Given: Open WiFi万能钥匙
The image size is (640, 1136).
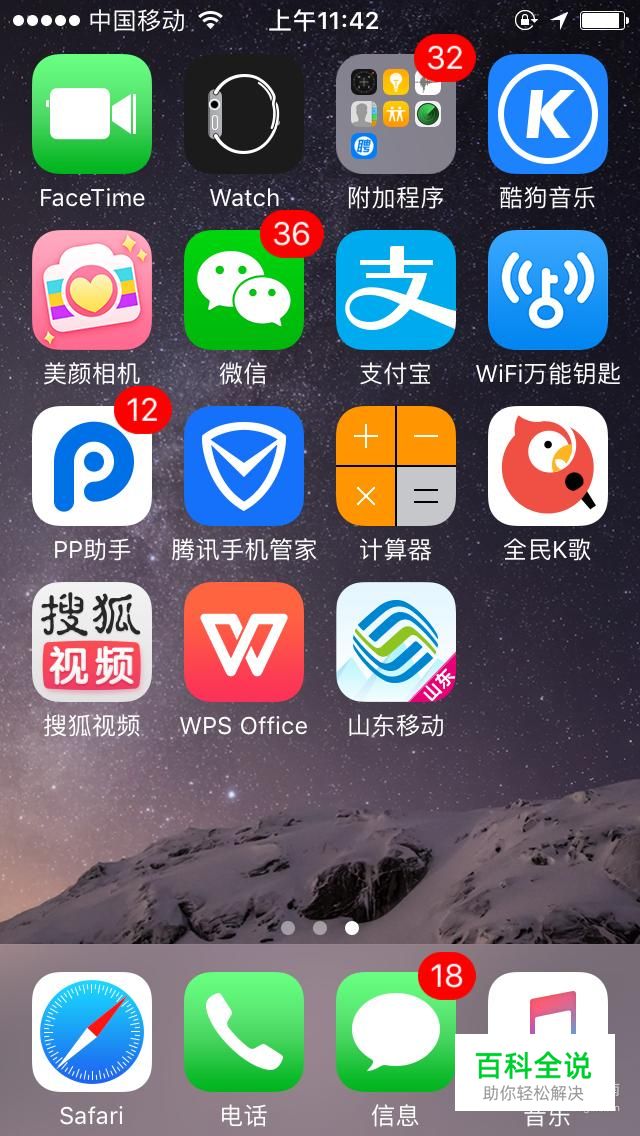Looking at the screenshot, I should coord(548,290).
